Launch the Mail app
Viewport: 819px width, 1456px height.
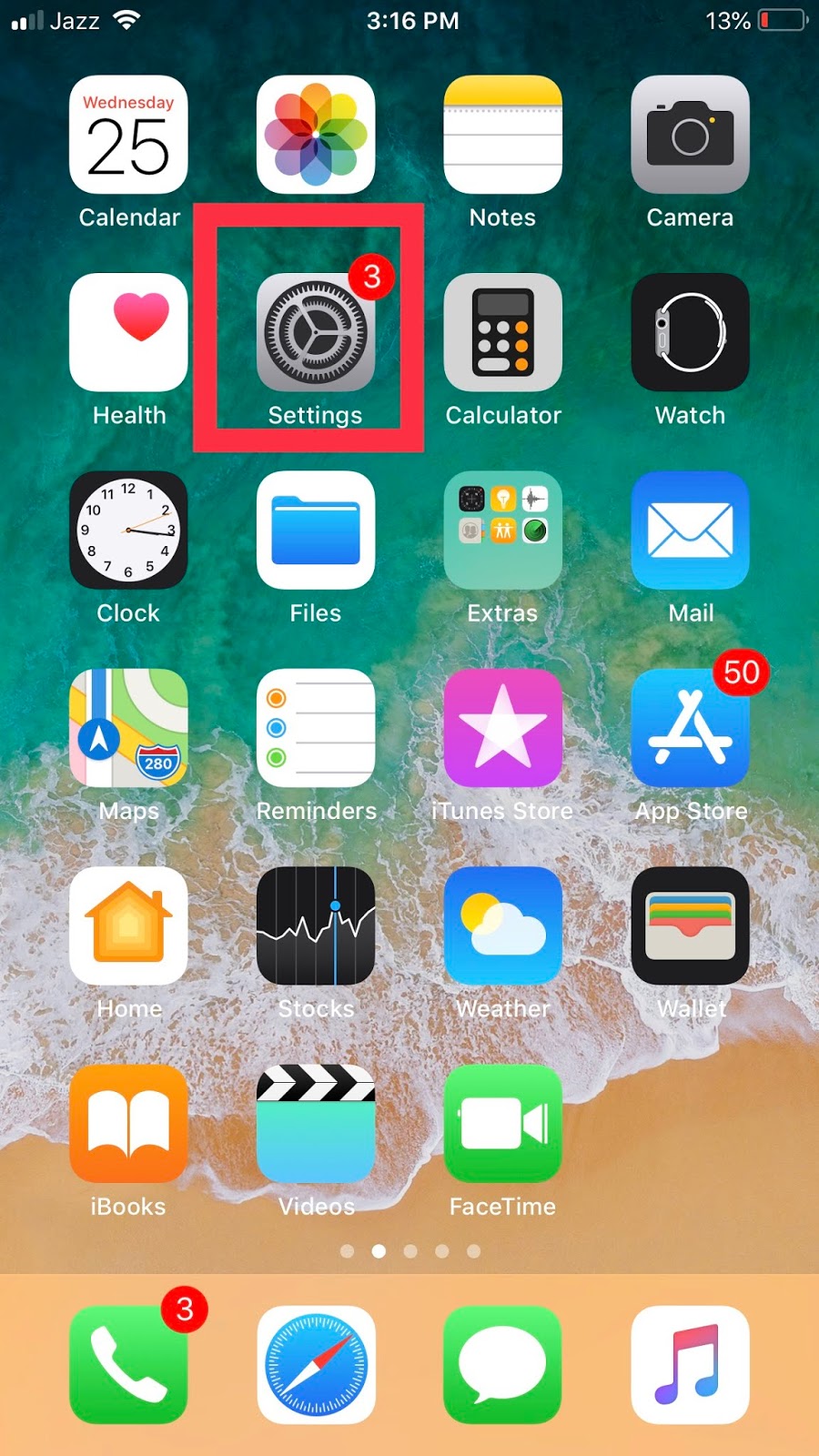[690, 531]
